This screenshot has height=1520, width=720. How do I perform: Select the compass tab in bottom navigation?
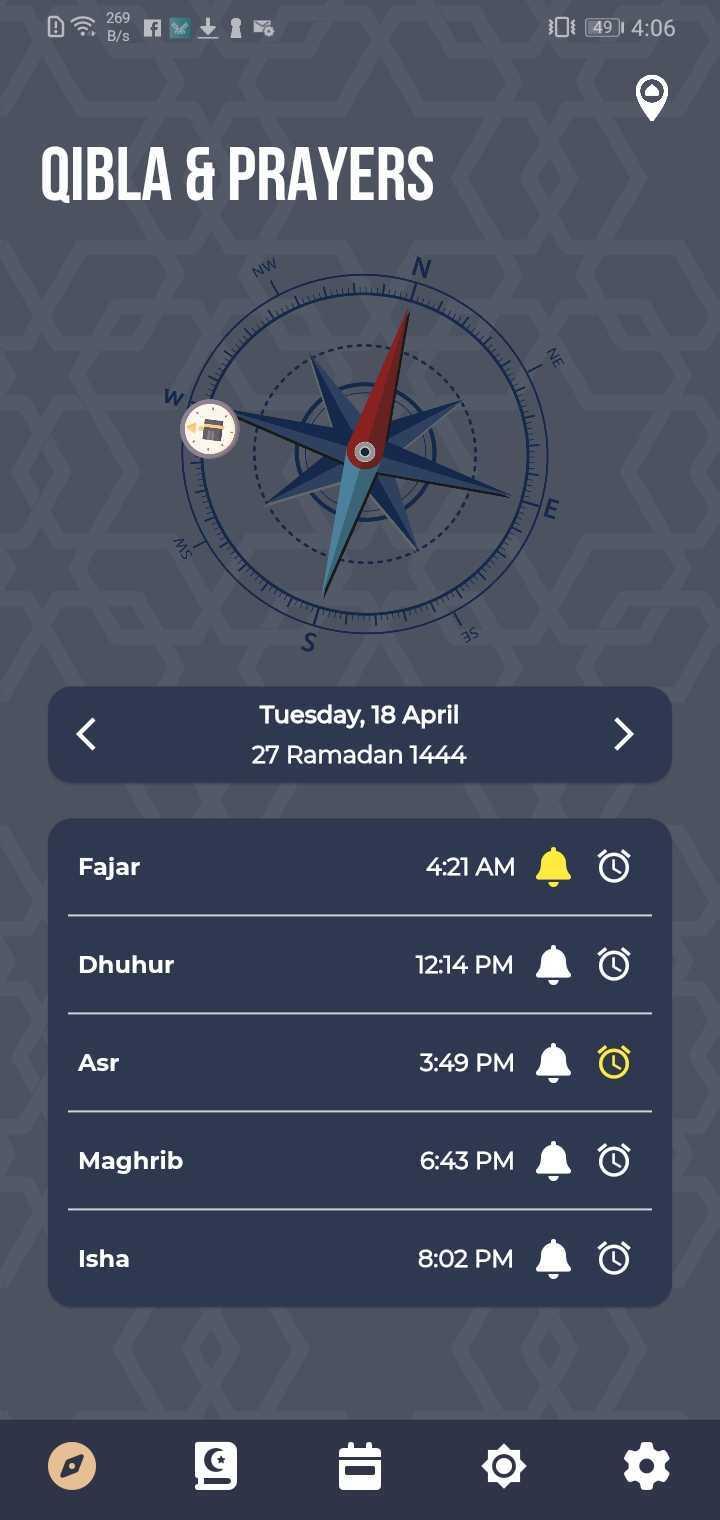[71, 1466]
